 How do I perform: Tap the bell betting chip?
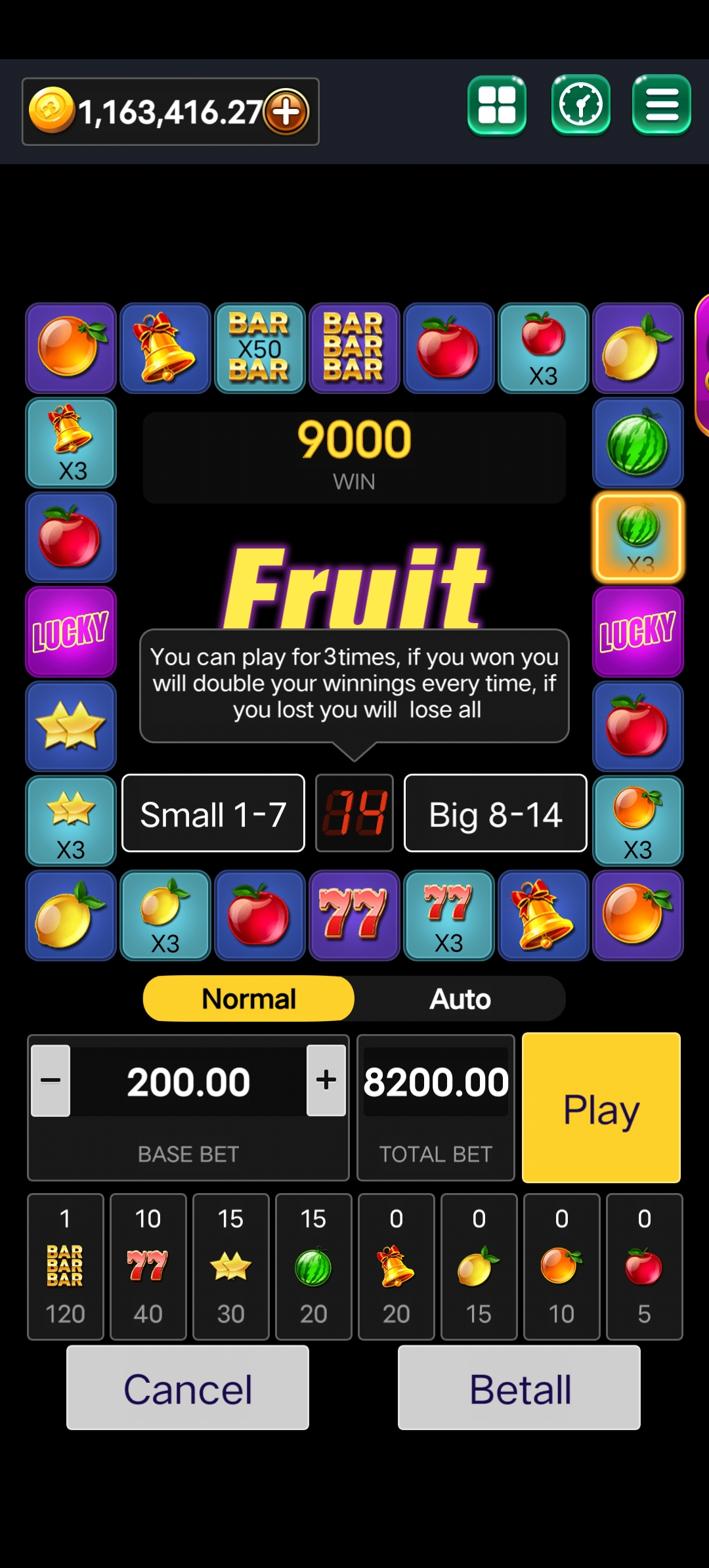[396, 1267]
